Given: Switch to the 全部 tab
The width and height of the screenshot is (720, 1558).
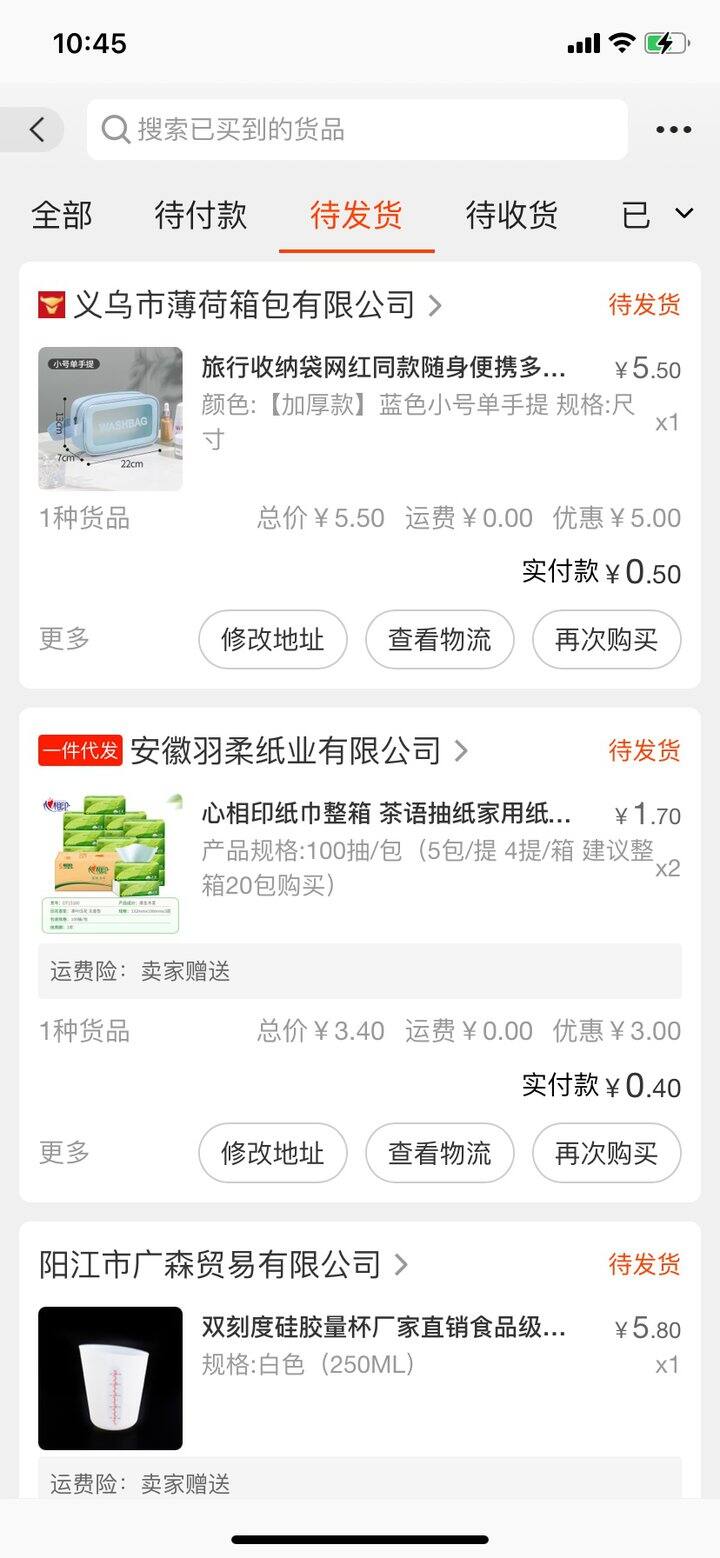Looking at the screenshot, I should click(62, 215).
